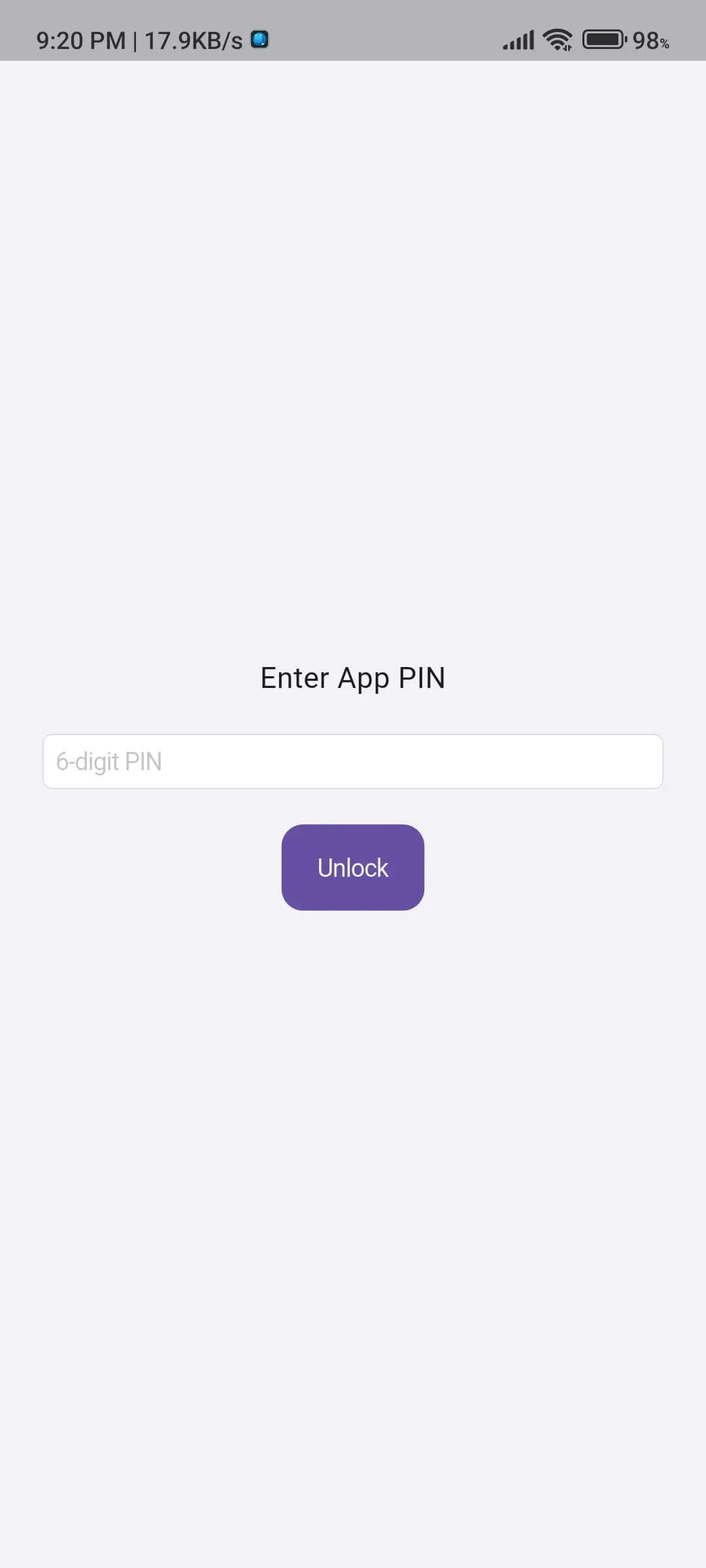Tap the separator bar between time and speed
Screen dimensions: 706x1568
135,41
